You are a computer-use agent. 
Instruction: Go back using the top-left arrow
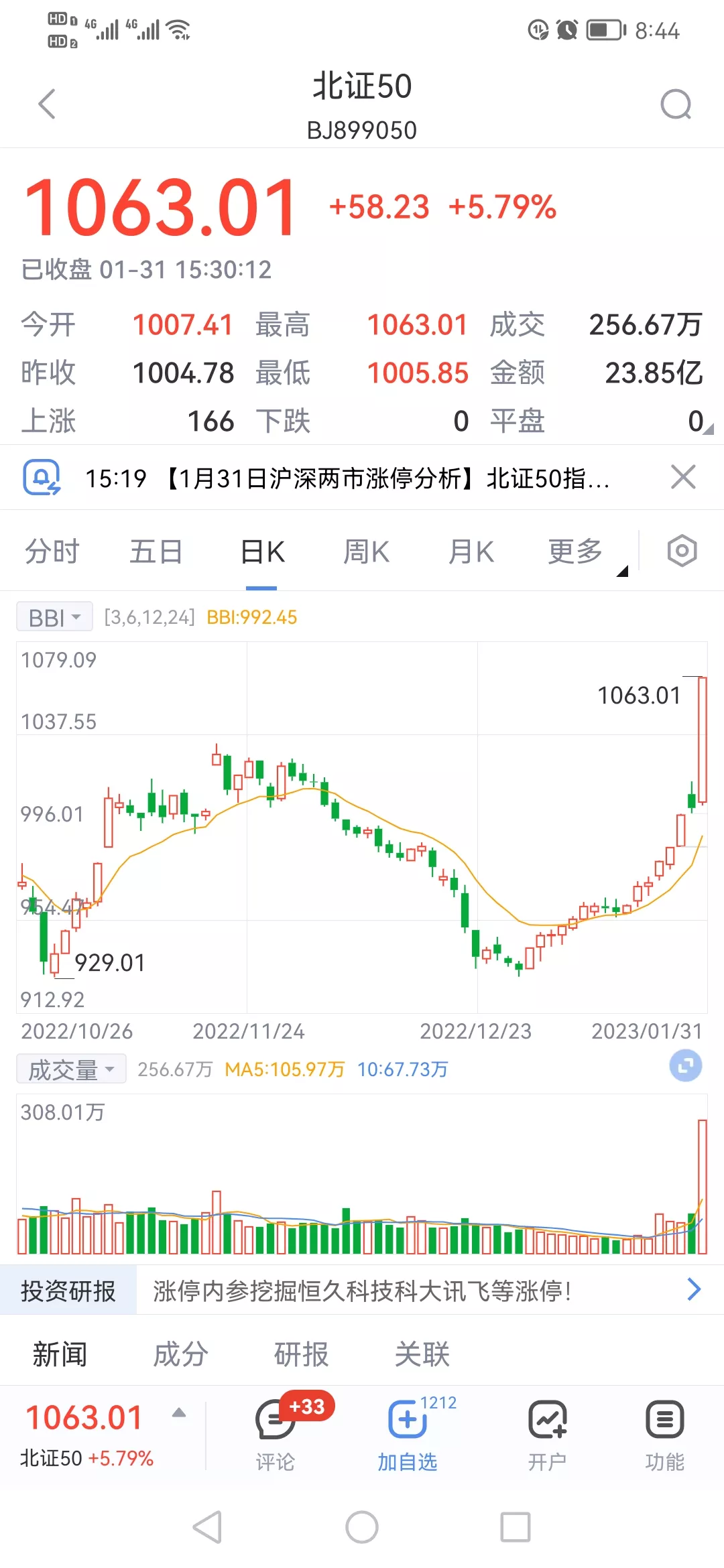[47, 104]
